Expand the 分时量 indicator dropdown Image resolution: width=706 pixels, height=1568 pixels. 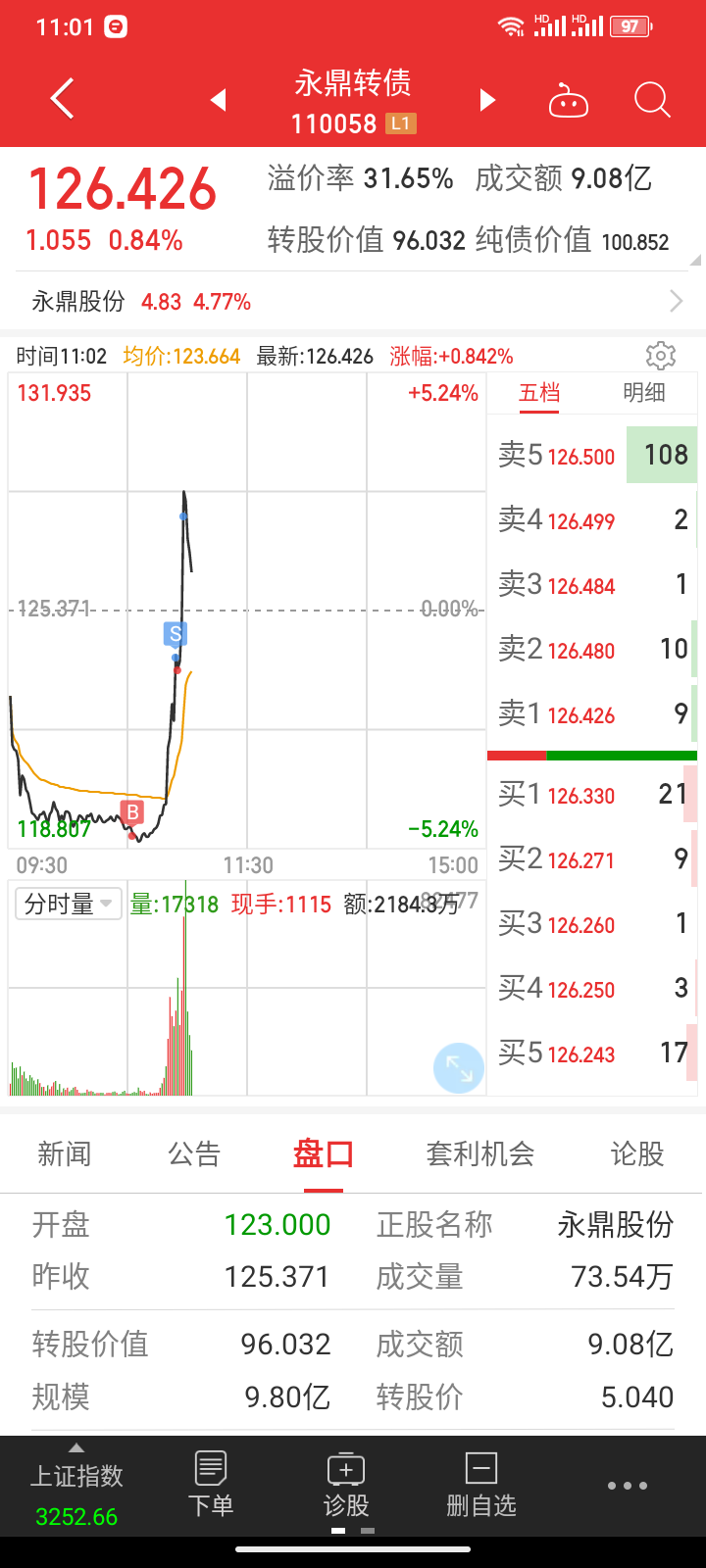[x=69, y=904]
